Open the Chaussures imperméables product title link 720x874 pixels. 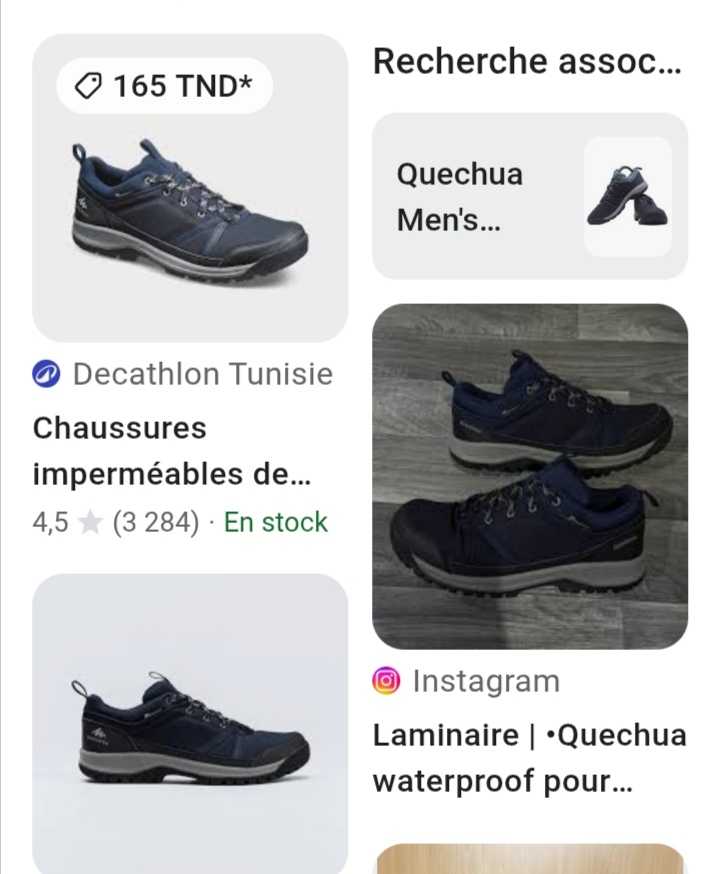click(x=172, y=451)
